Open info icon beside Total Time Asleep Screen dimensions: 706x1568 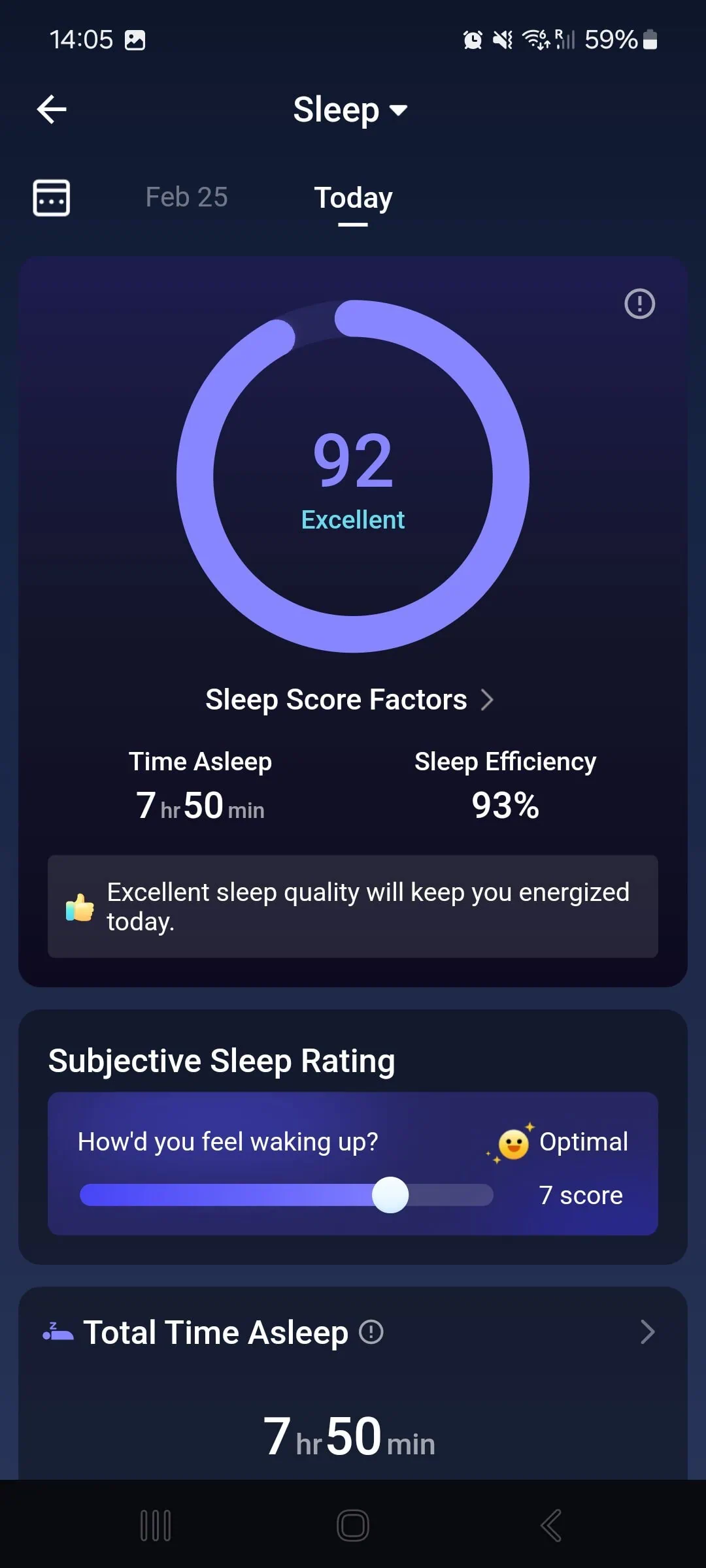click(371, 1331)
